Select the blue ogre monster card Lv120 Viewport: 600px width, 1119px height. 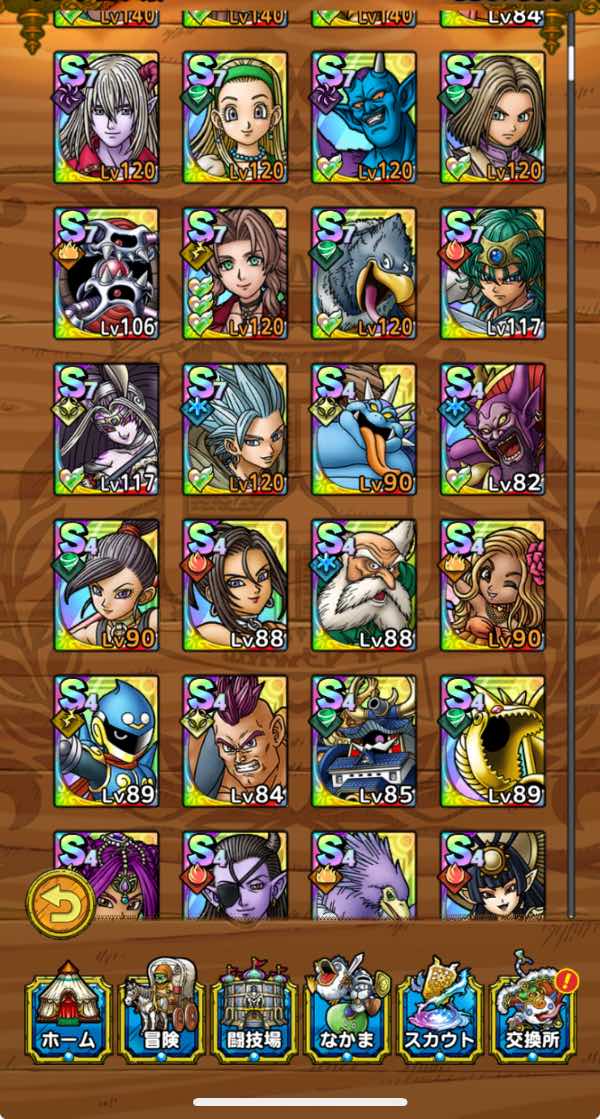(364, 118)
